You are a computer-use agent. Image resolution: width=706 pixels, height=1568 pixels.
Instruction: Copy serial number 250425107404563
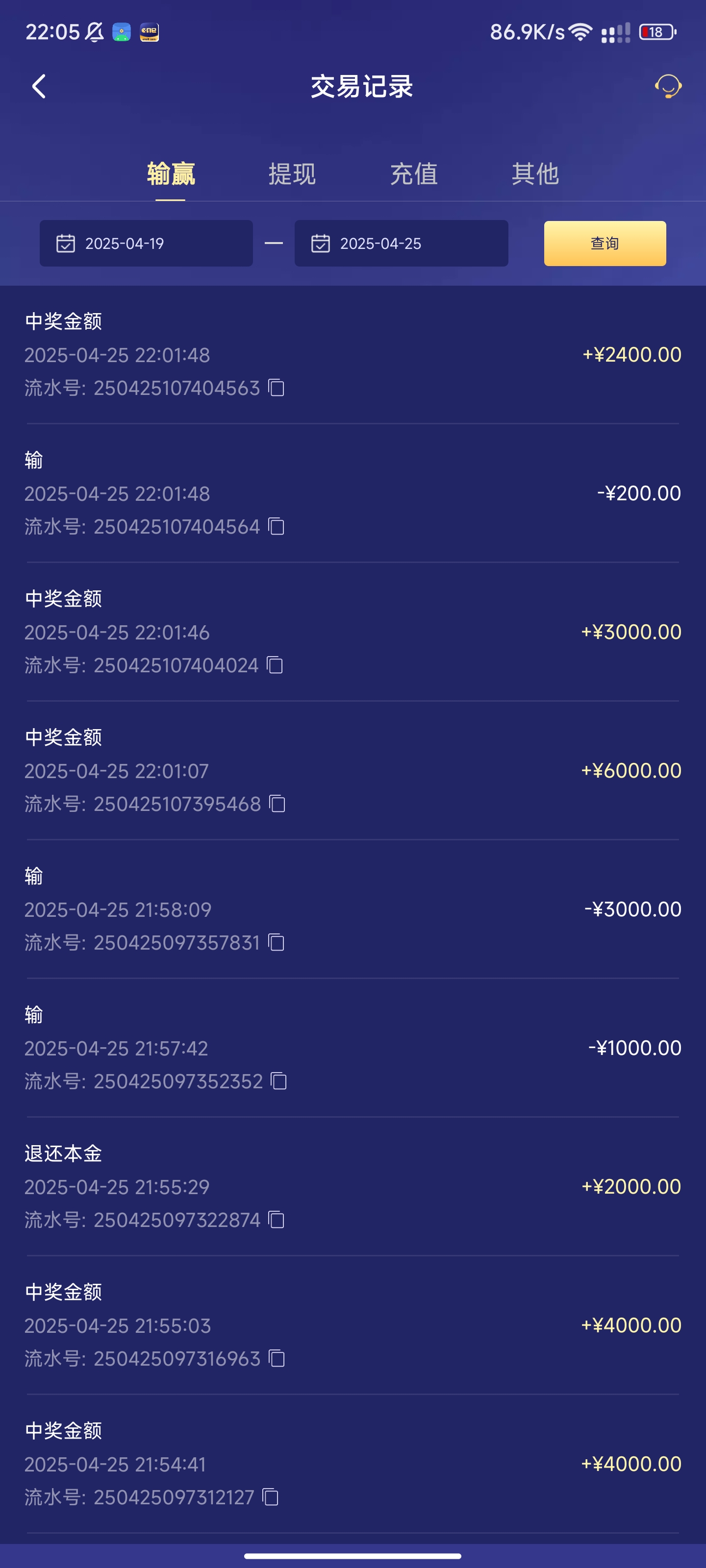tap(277, 388)
